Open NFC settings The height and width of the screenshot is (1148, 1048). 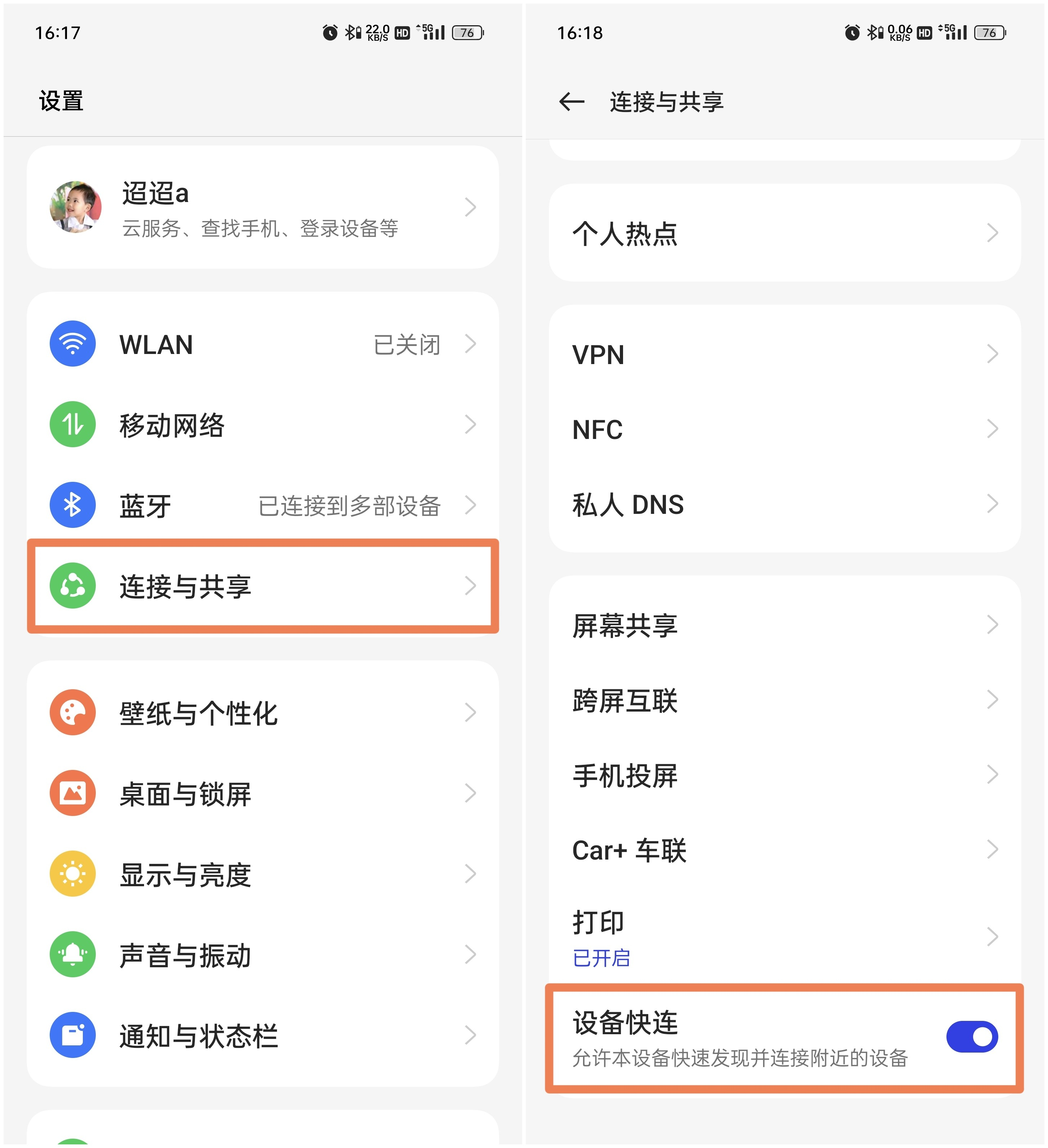(785, 429)
